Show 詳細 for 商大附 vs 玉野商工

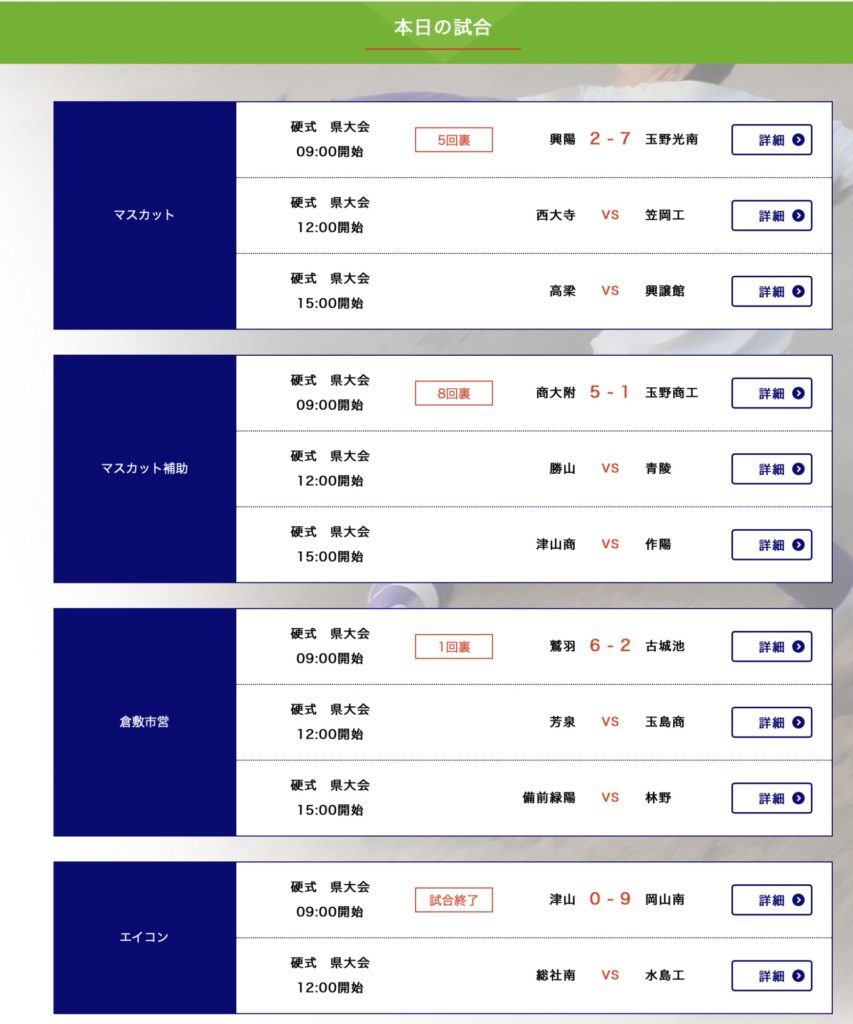771,393
